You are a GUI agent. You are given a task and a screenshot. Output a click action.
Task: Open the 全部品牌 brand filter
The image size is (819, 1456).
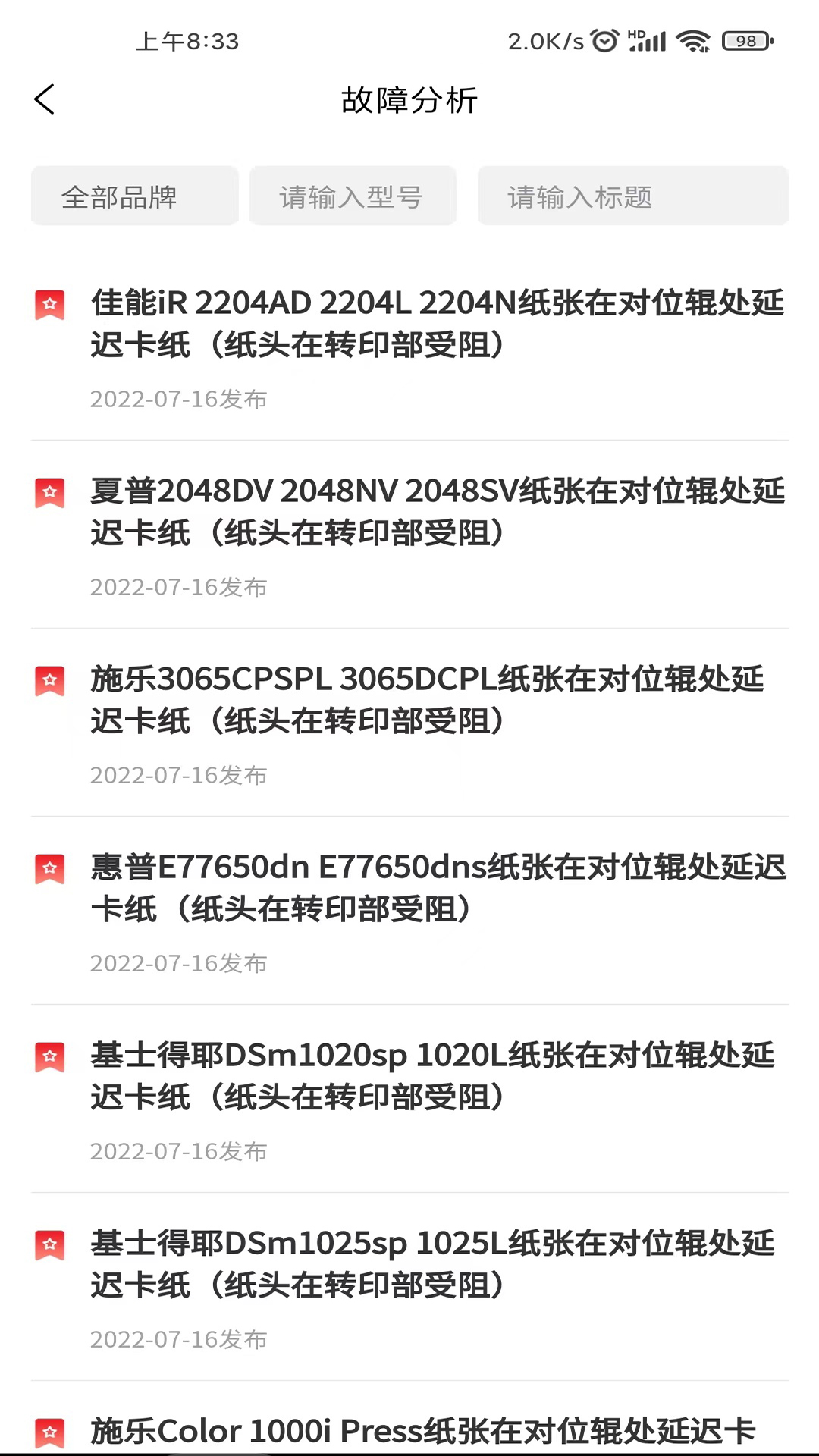coord(134,196)
